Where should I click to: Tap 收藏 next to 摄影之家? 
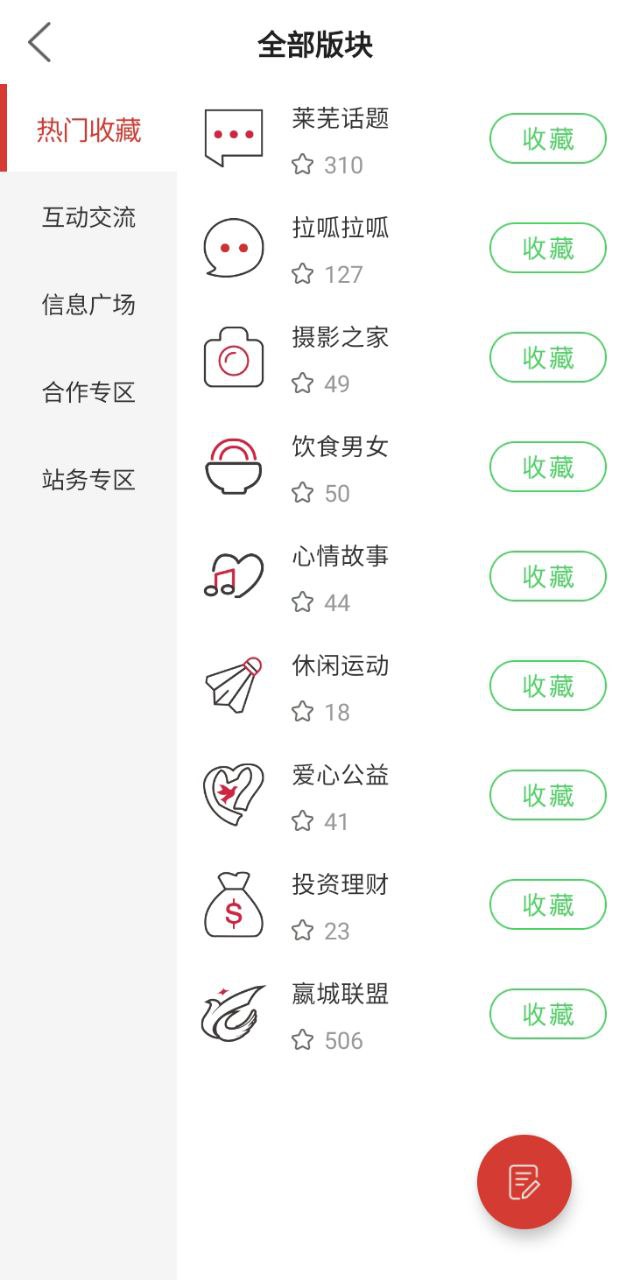547,358
